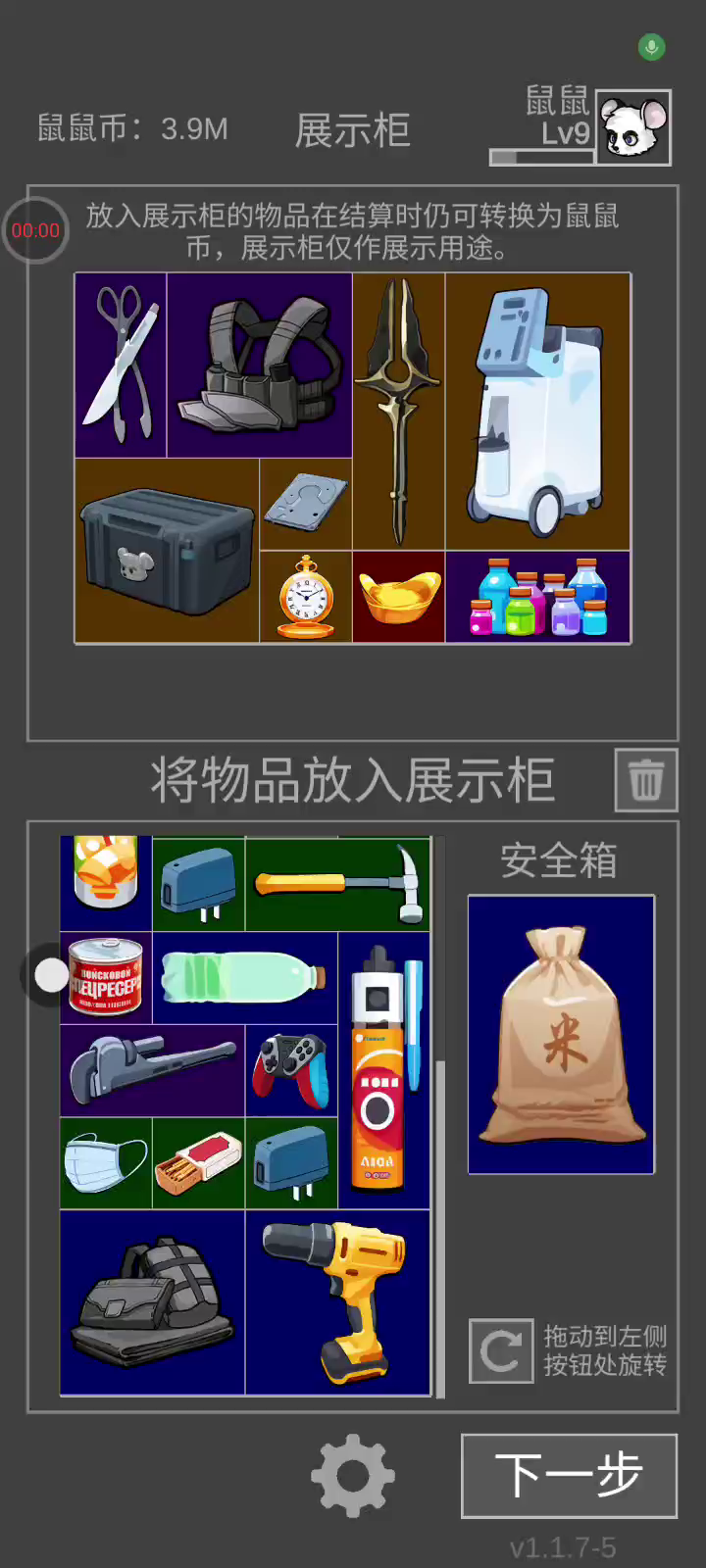
Task: Select the rice sack in the safe box
Action: (x=561, y=1035)
